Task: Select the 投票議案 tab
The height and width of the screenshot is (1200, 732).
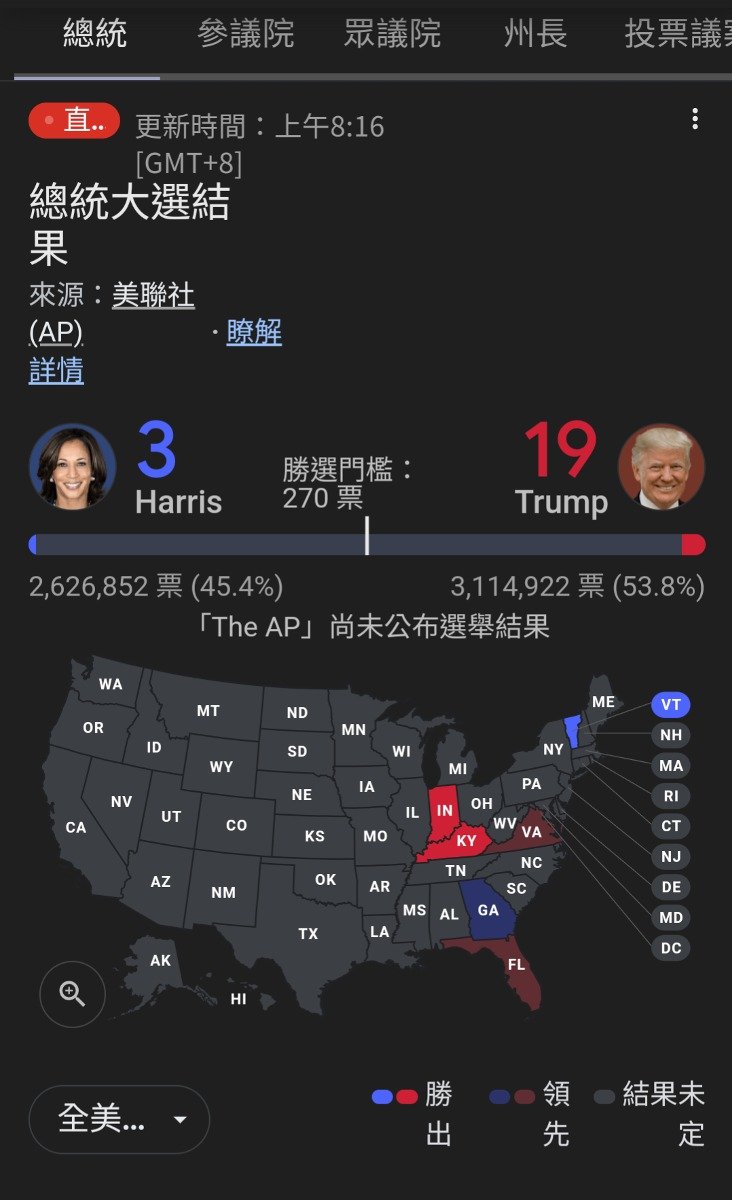Action: [675, 35]
